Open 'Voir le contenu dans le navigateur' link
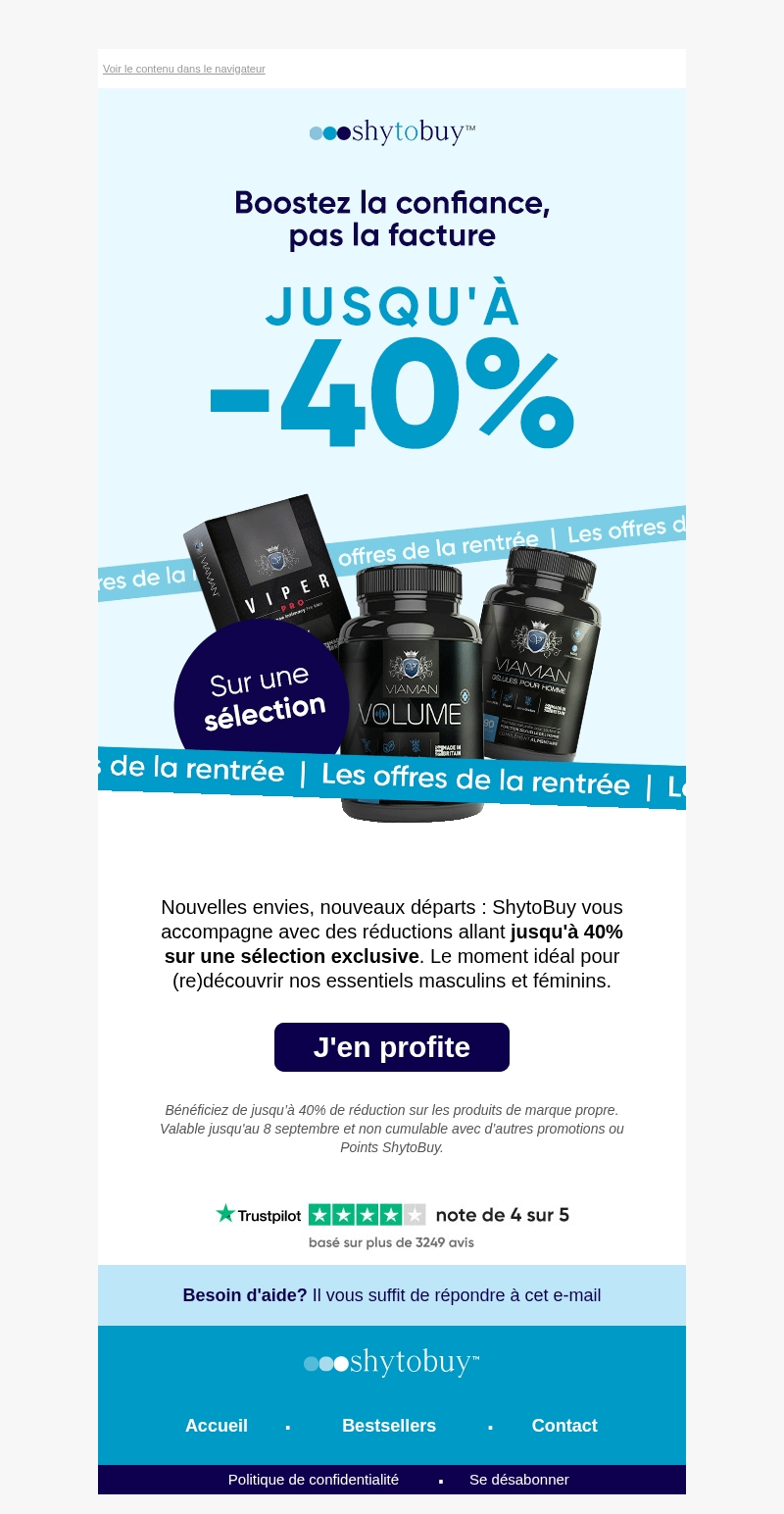Viewport: 784px width, 1514px height. (x=183, y=69)
